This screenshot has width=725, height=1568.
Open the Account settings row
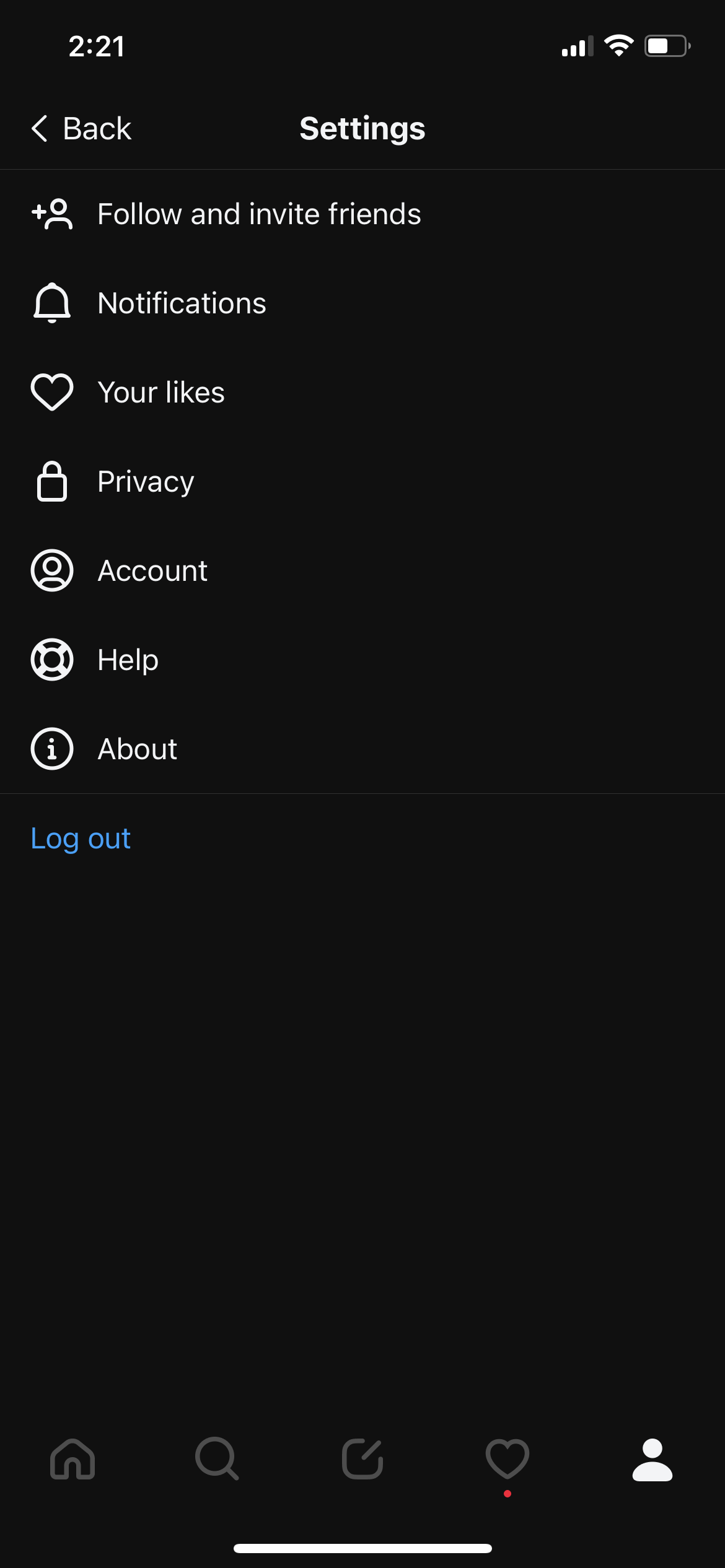152,570
